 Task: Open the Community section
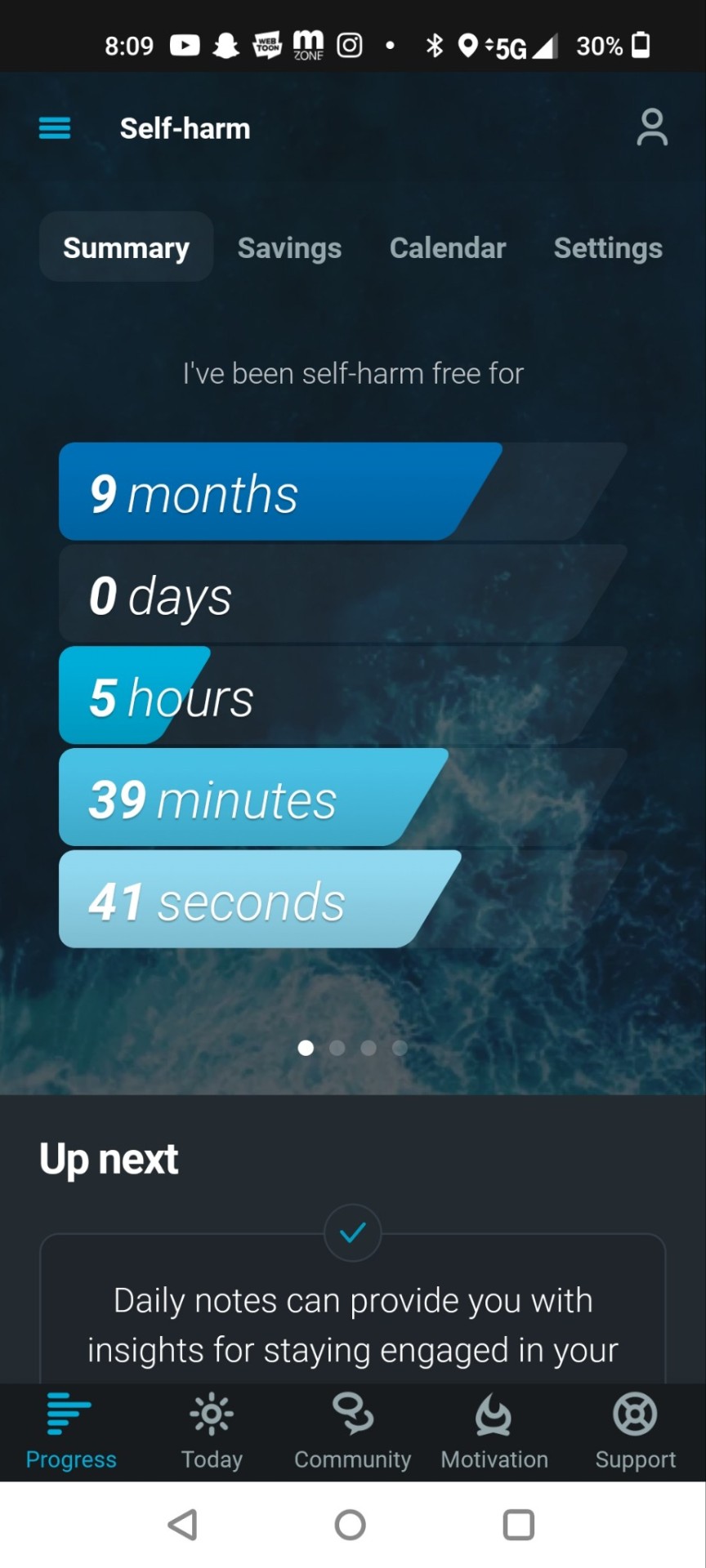click(x=352, y=1431)
